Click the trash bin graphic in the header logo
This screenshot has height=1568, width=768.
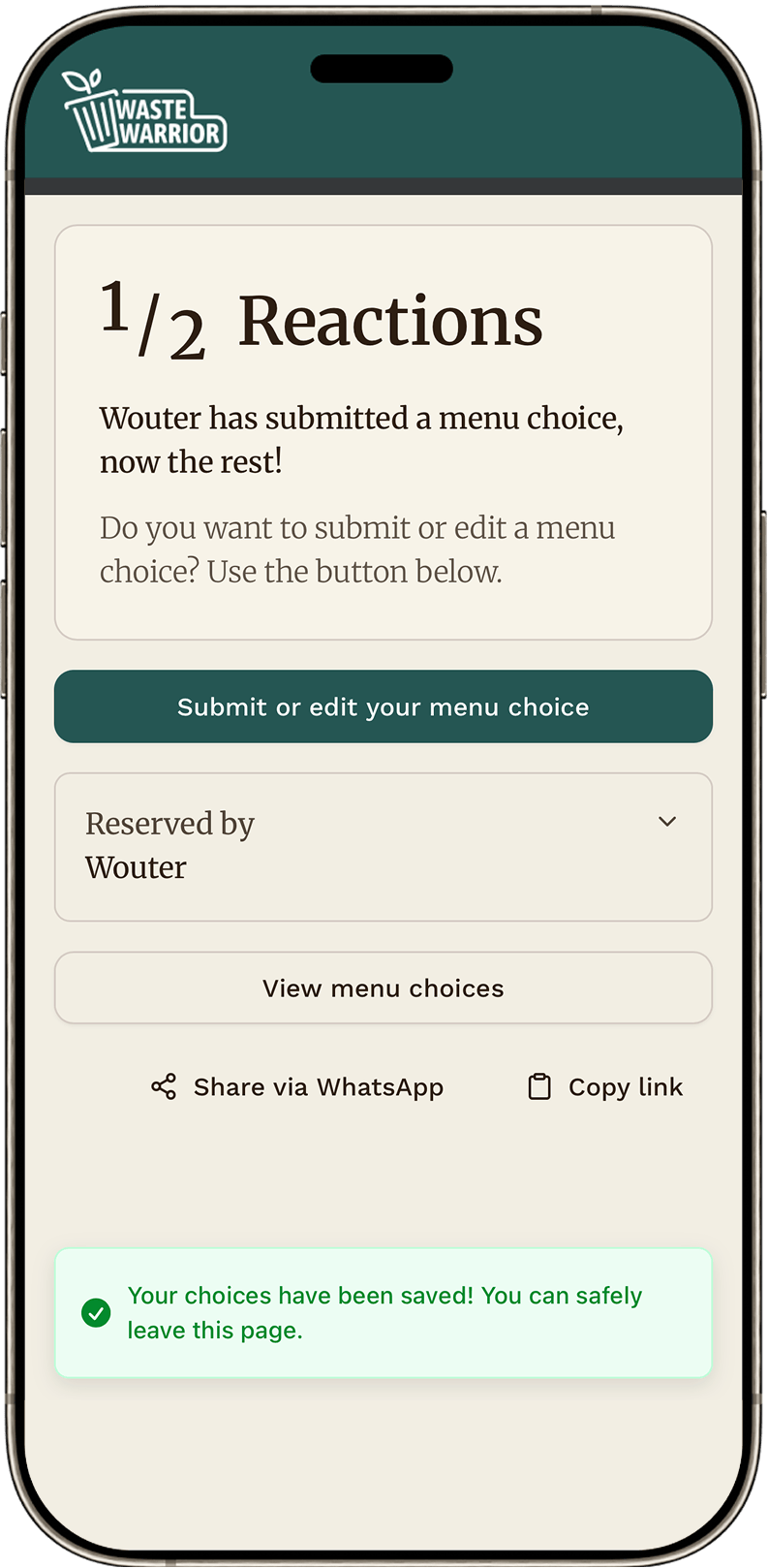94,118
